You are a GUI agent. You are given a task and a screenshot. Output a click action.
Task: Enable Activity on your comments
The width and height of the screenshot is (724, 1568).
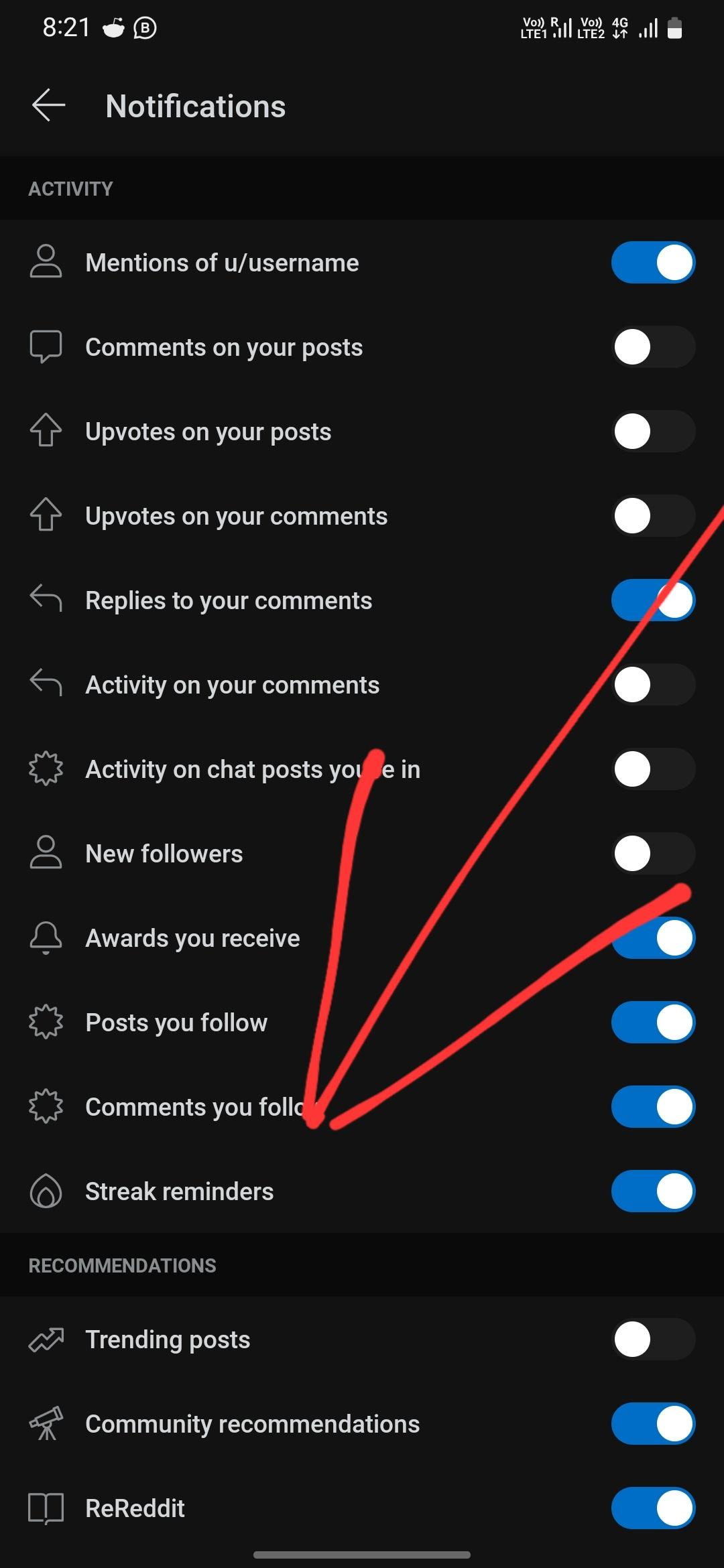[x=653, y=685]
